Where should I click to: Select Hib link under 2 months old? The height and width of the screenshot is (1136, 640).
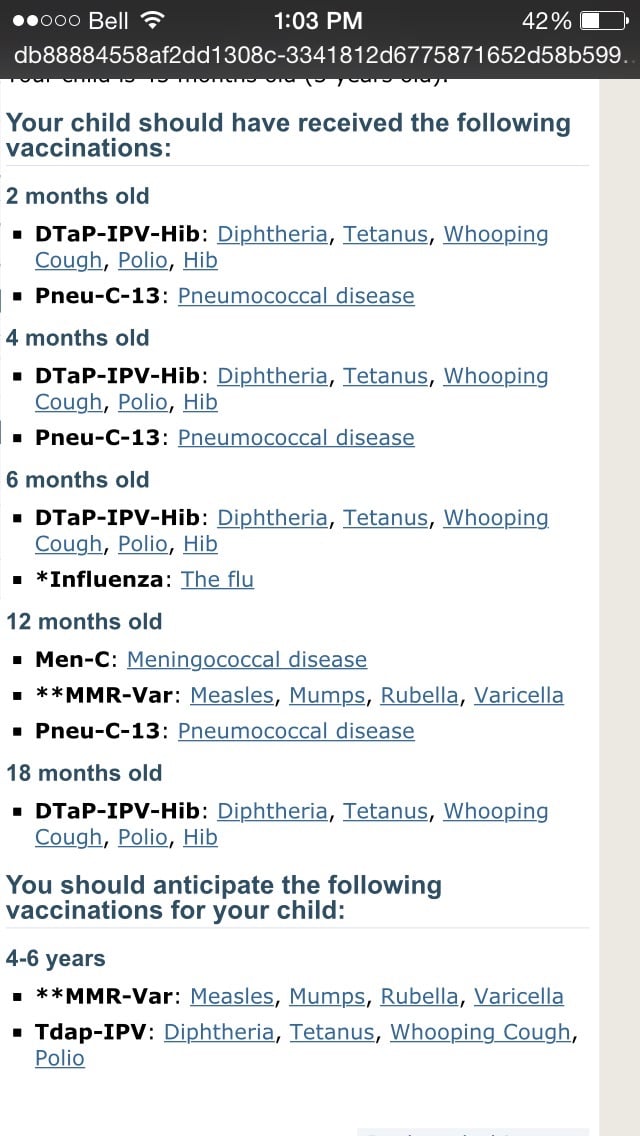(200, 260)
